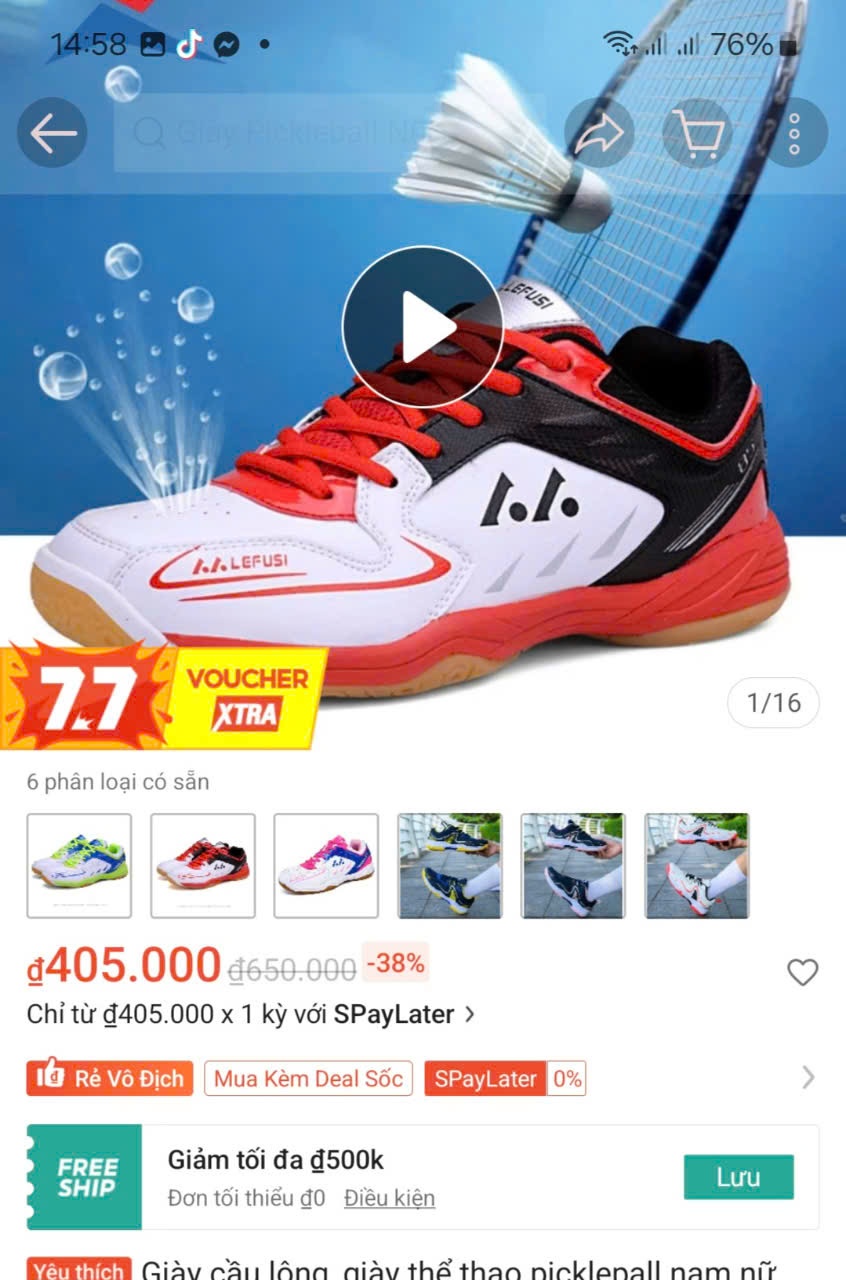Share this product
The width and height of the screenshot is (846, 1280).
click(x=599, y=133)
